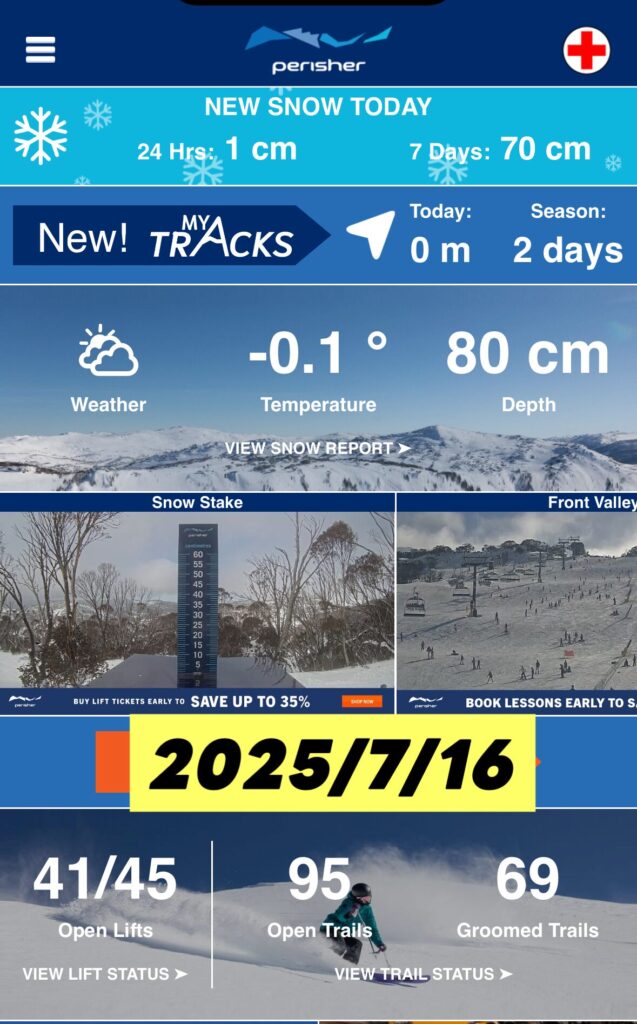This screenshot has width=637, height=1024.
Task: Open the Front Valley webcam
Action: click(x=517, y=600)
